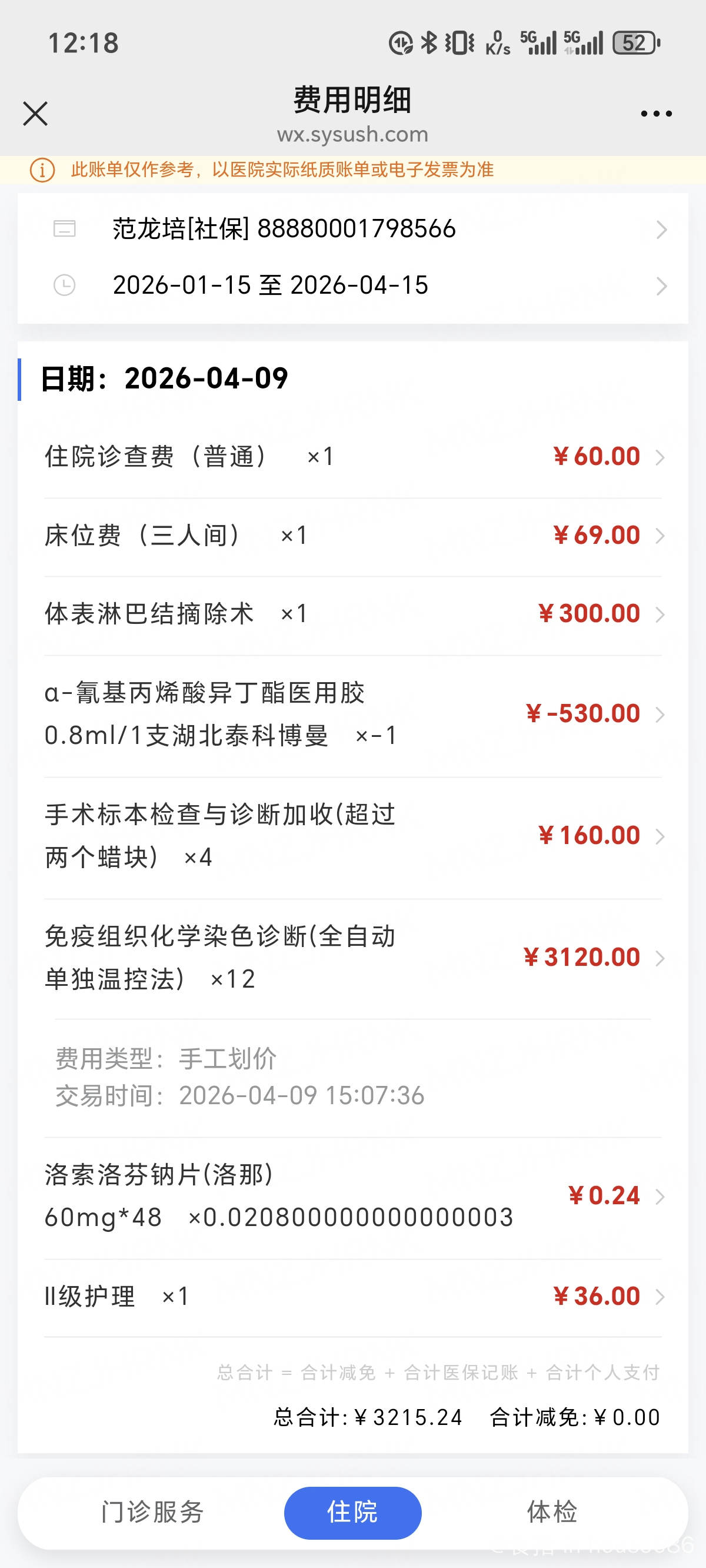Collapse the 免疫组织化学染色诊断 item details
The height and width of the screenshot is (1568, 706).
point(353,958)
